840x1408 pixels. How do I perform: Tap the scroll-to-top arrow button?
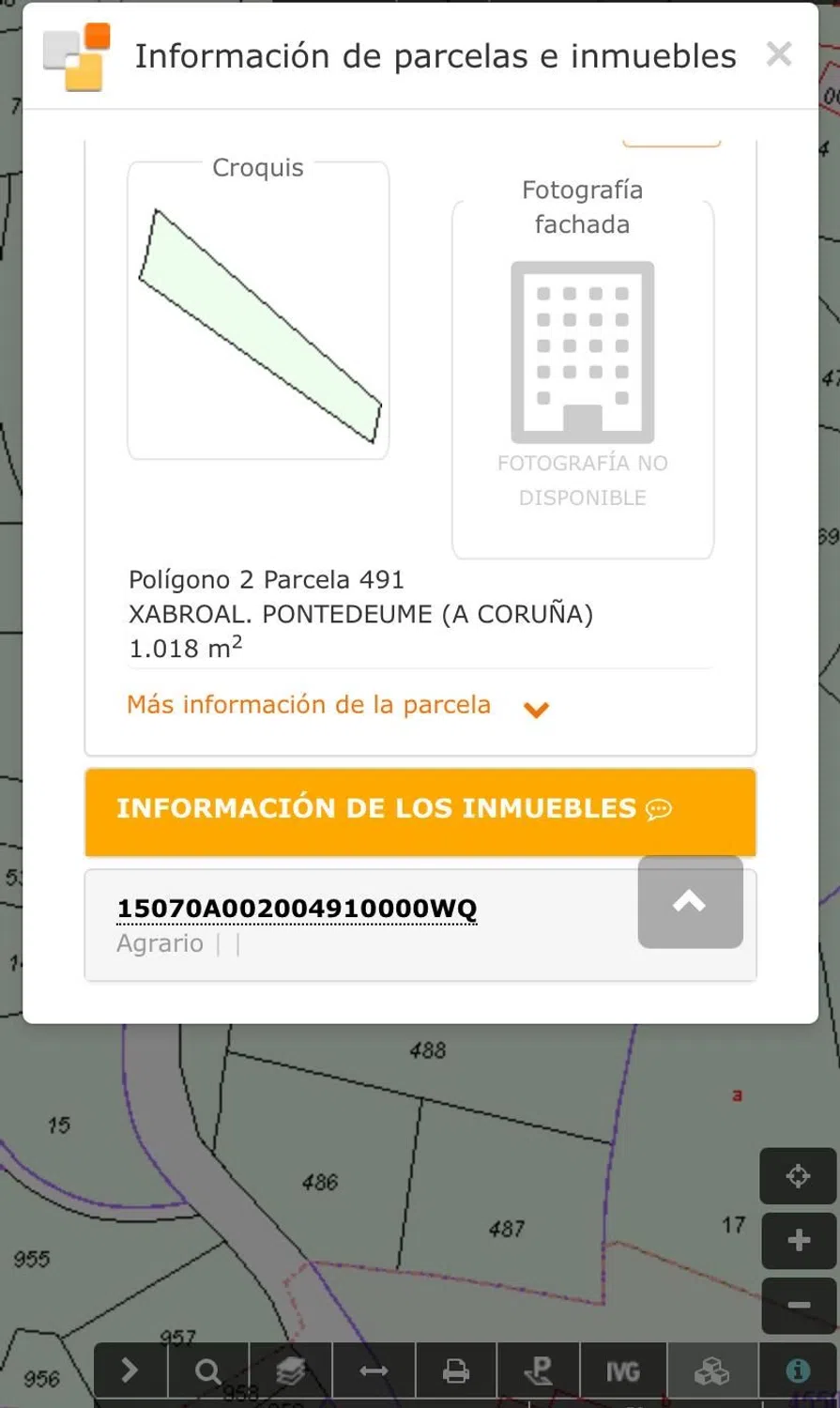click(690, 902)
